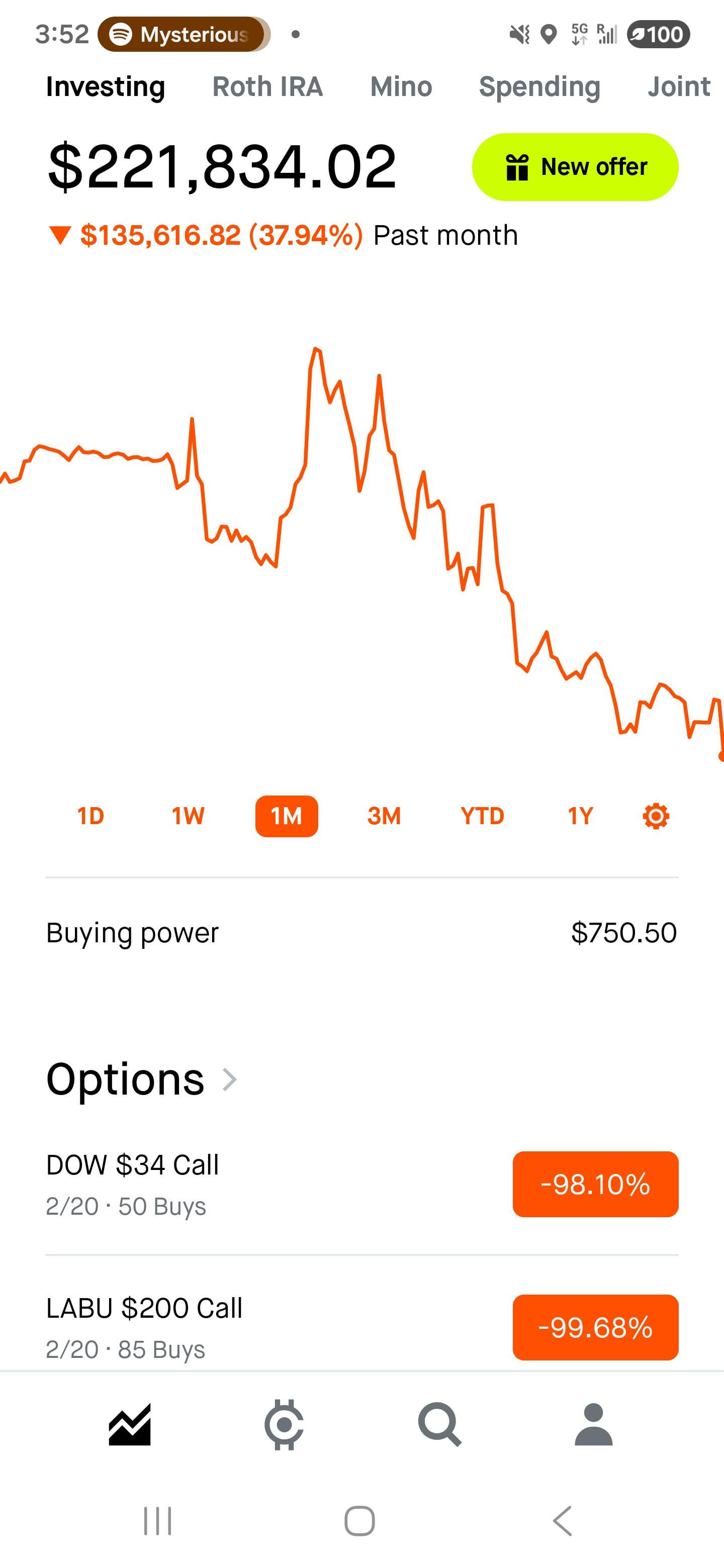This screenshot has width=724, height=1568.
Task: Select the 1Y chart range
Action: coord(580,816)
